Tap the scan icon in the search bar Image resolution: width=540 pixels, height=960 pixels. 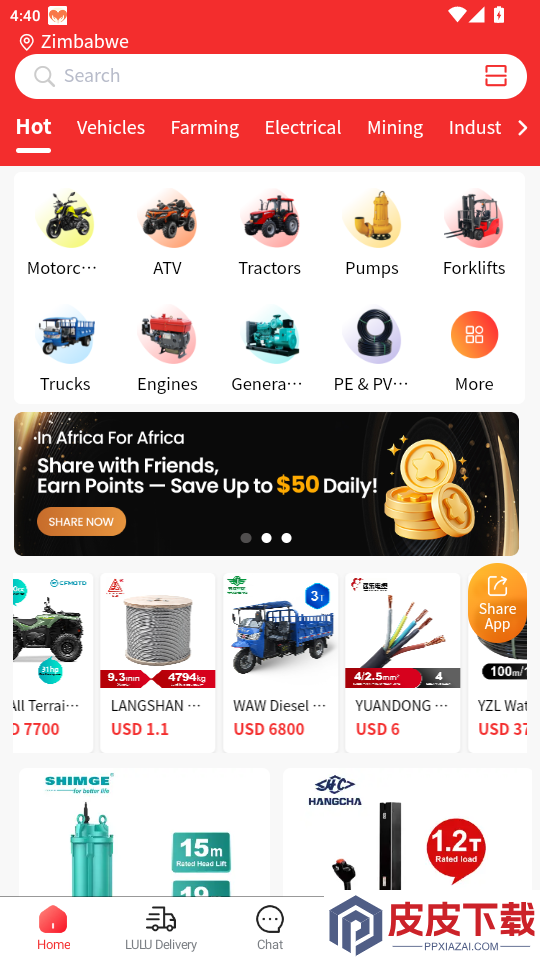point(495,76)
